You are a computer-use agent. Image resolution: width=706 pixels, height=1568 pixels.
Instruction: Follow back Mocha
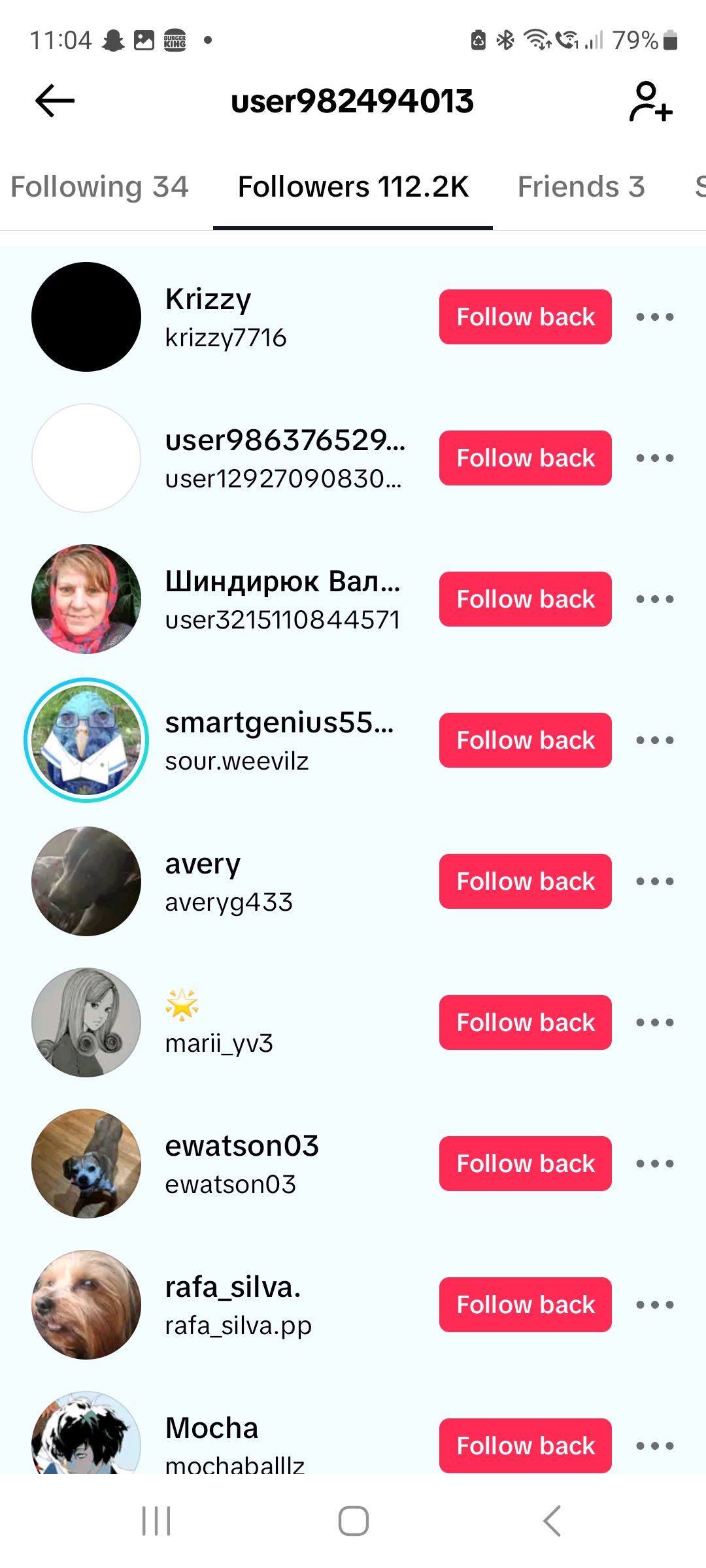tap(525, 1446)
